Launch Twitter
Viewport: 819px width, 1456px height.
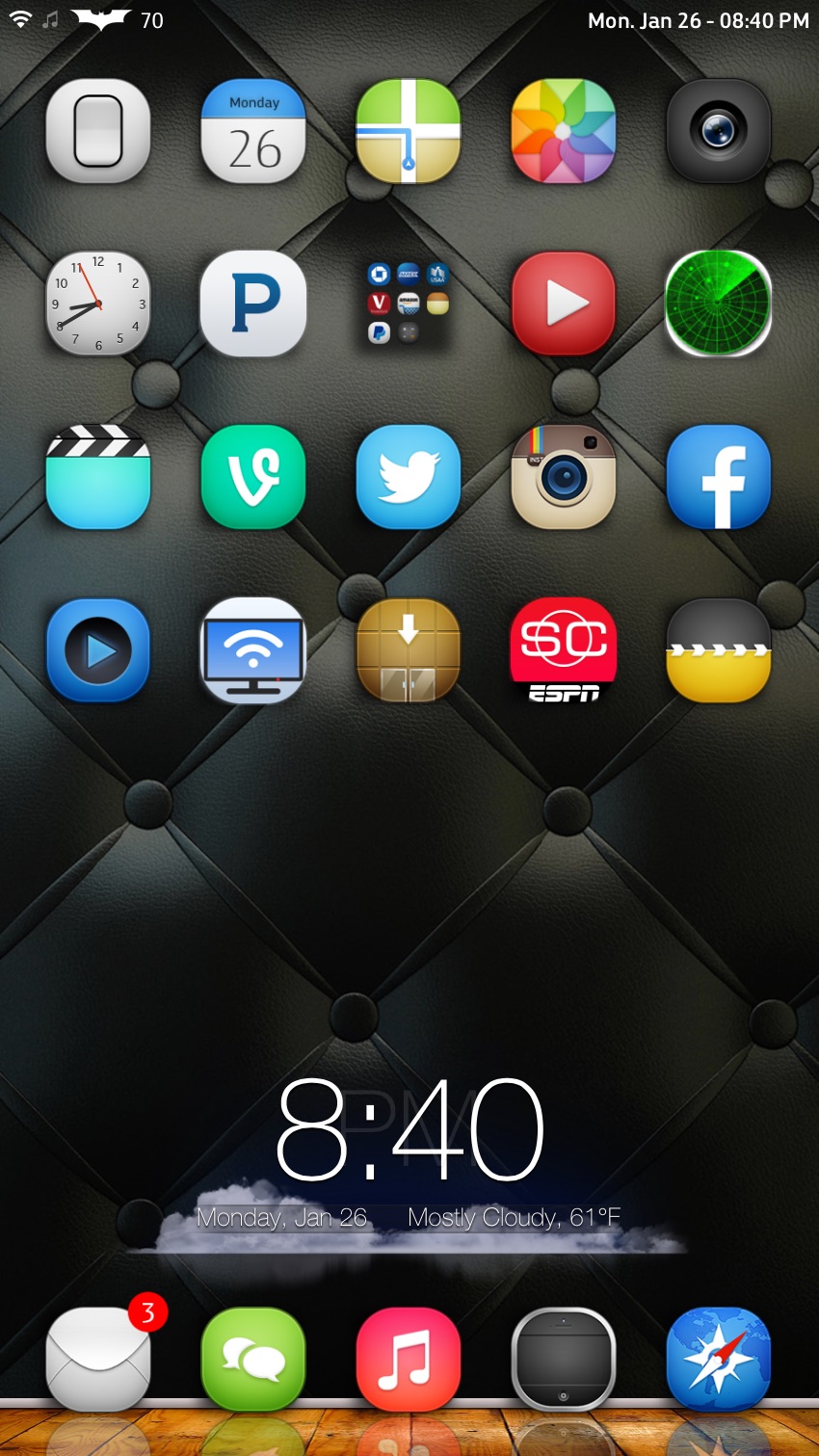[409, 477]
